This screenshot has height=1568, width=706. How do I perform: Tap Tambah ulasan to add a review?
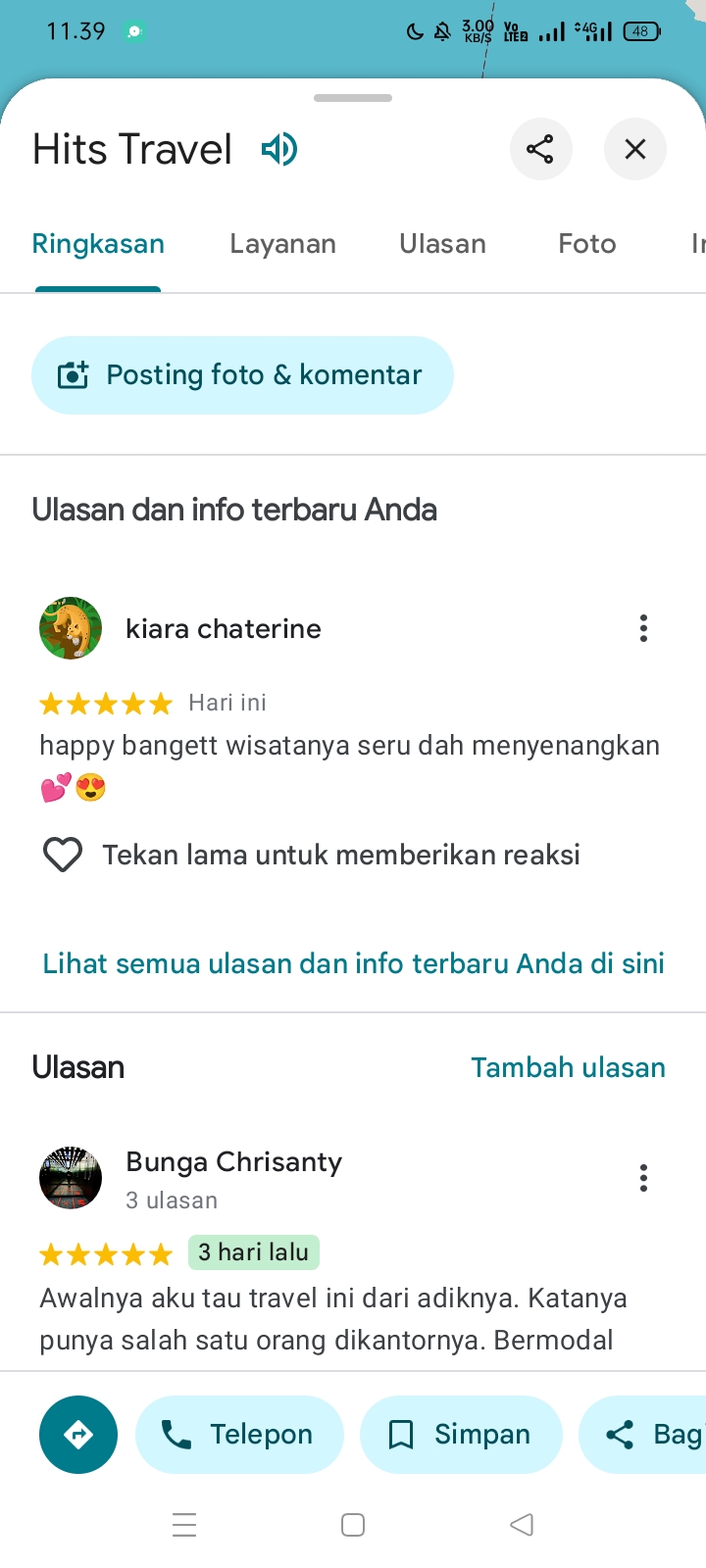pyautogui.click(x=568, y=1067)
